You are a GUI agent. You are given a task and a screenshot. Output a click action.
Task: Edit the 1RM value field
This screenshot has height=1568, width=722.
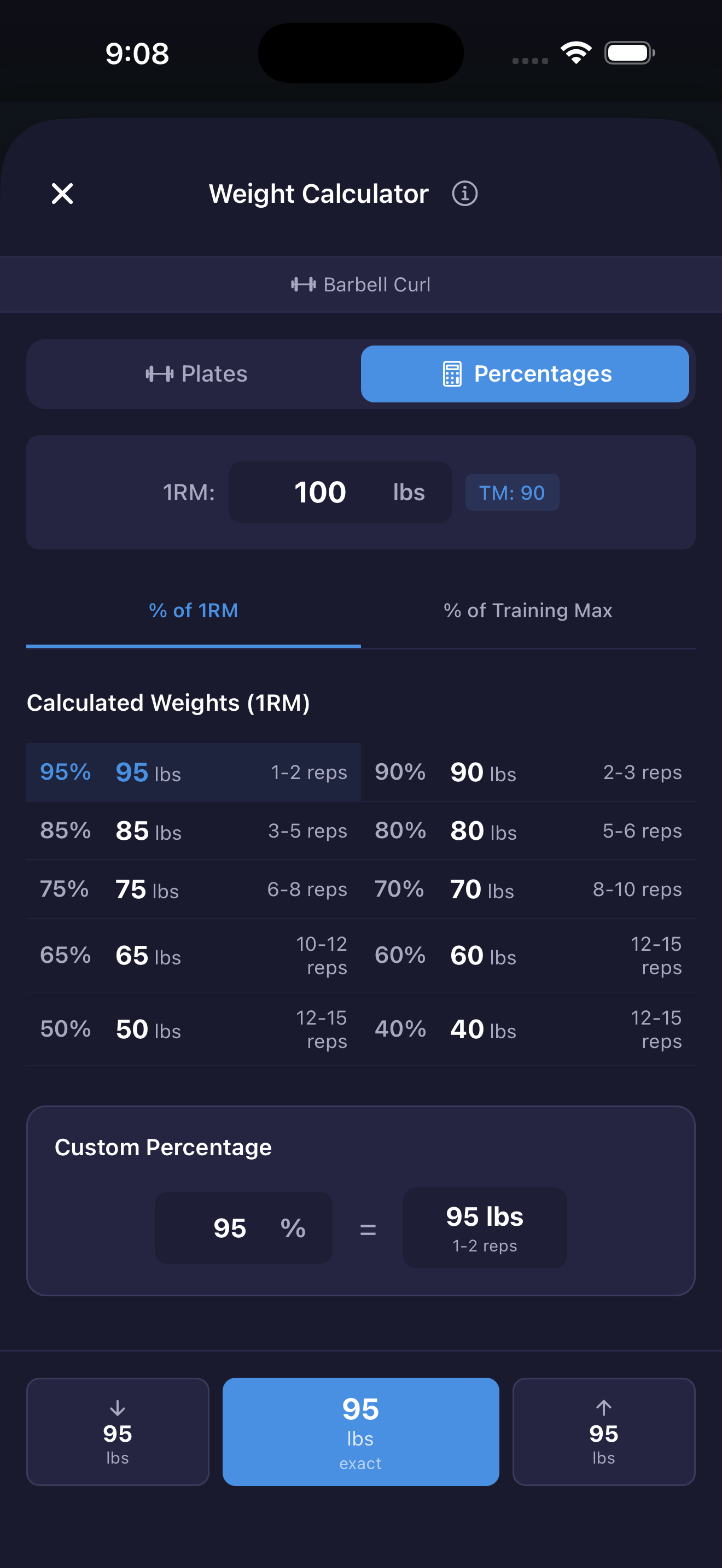coord(339,492)
